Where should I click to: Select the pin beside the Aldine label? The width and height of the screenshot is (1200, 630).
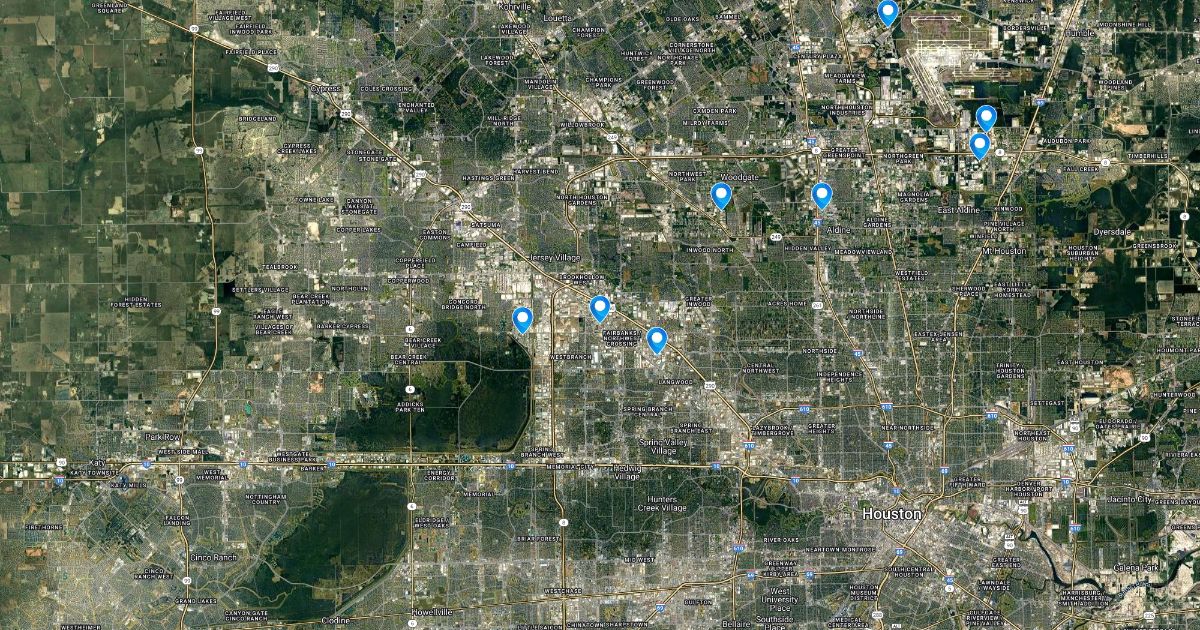tap(822, 194)
